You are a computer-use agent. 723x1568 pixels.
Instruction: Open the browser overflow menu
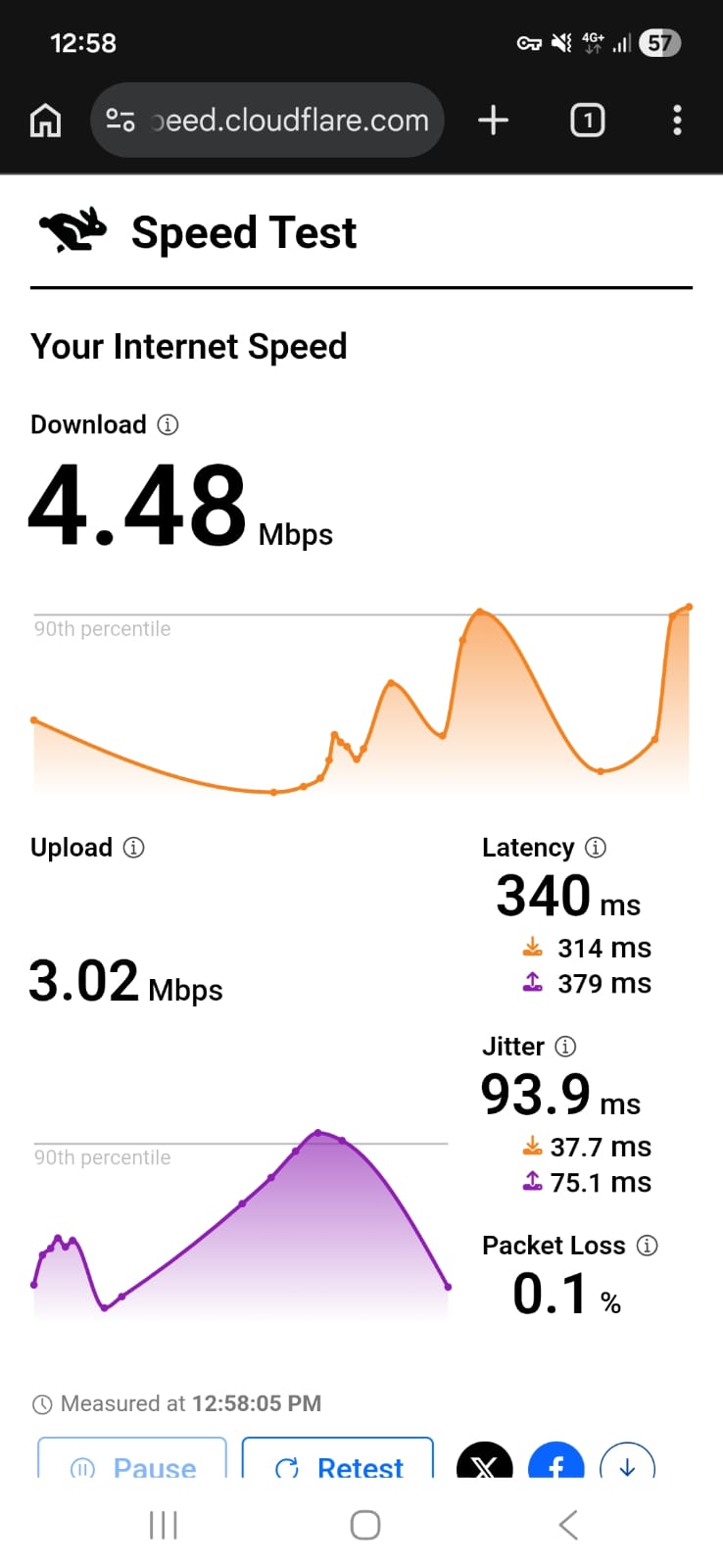click(677, 121)
